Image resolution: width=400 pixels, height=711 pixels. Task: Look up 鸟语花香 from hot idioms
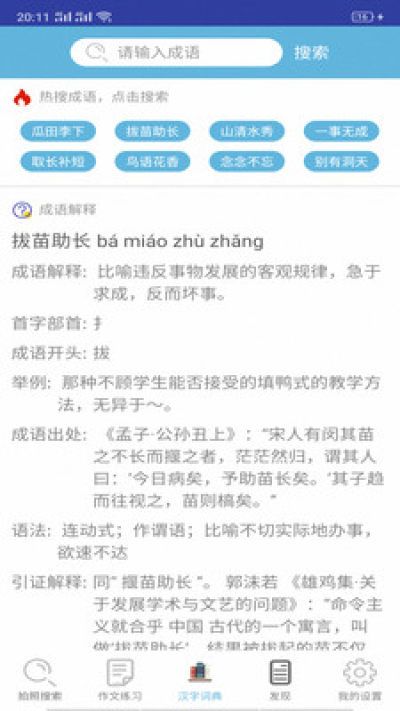(152, 161)
